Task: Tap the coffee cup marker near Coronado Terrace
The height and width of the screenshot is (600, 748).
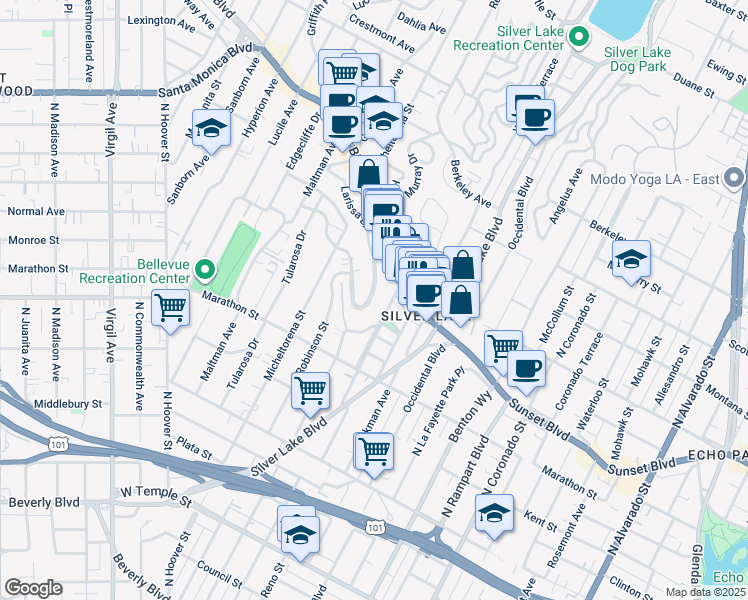Action: [x=526, y=368]
